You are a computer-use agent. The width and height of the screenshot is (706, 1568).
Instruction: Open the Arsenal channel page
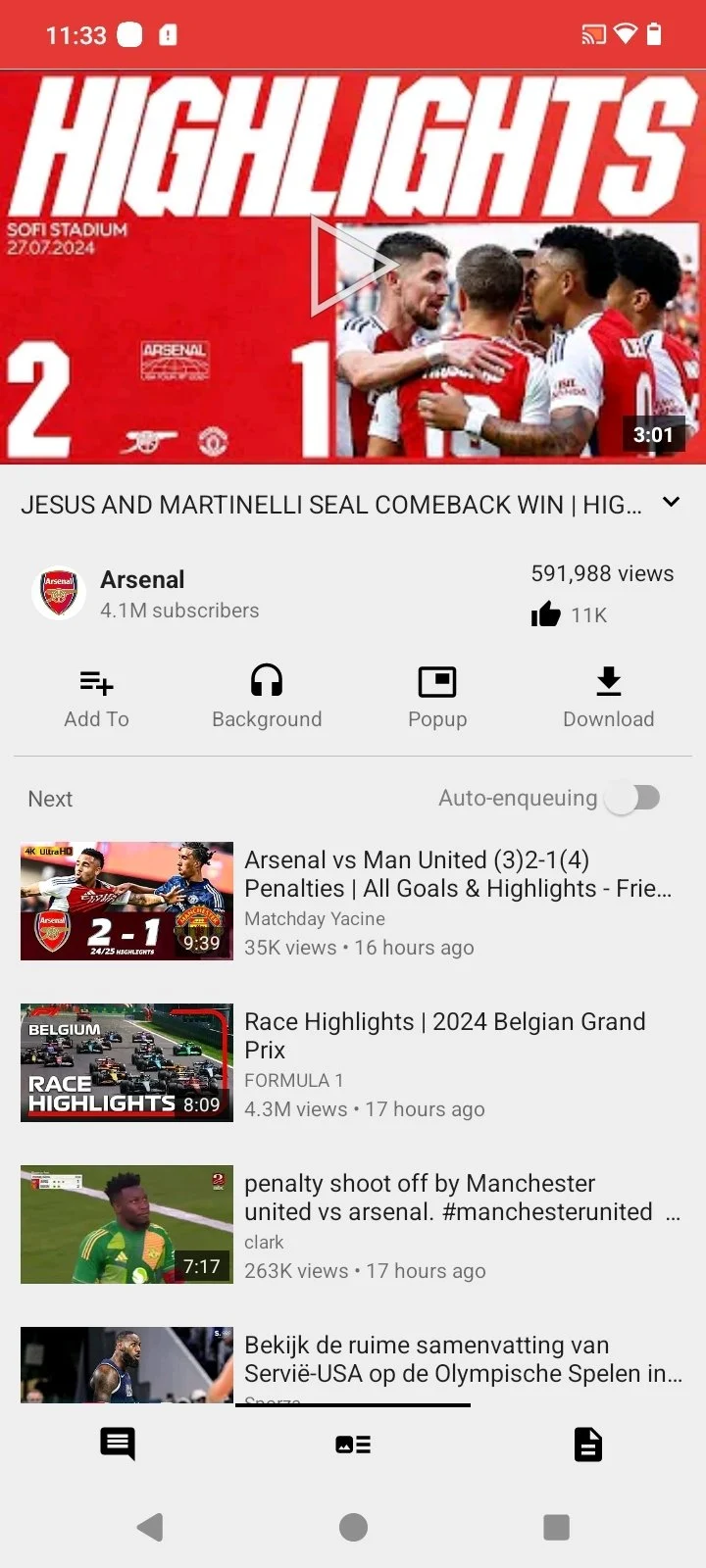[x=142, y=594]
